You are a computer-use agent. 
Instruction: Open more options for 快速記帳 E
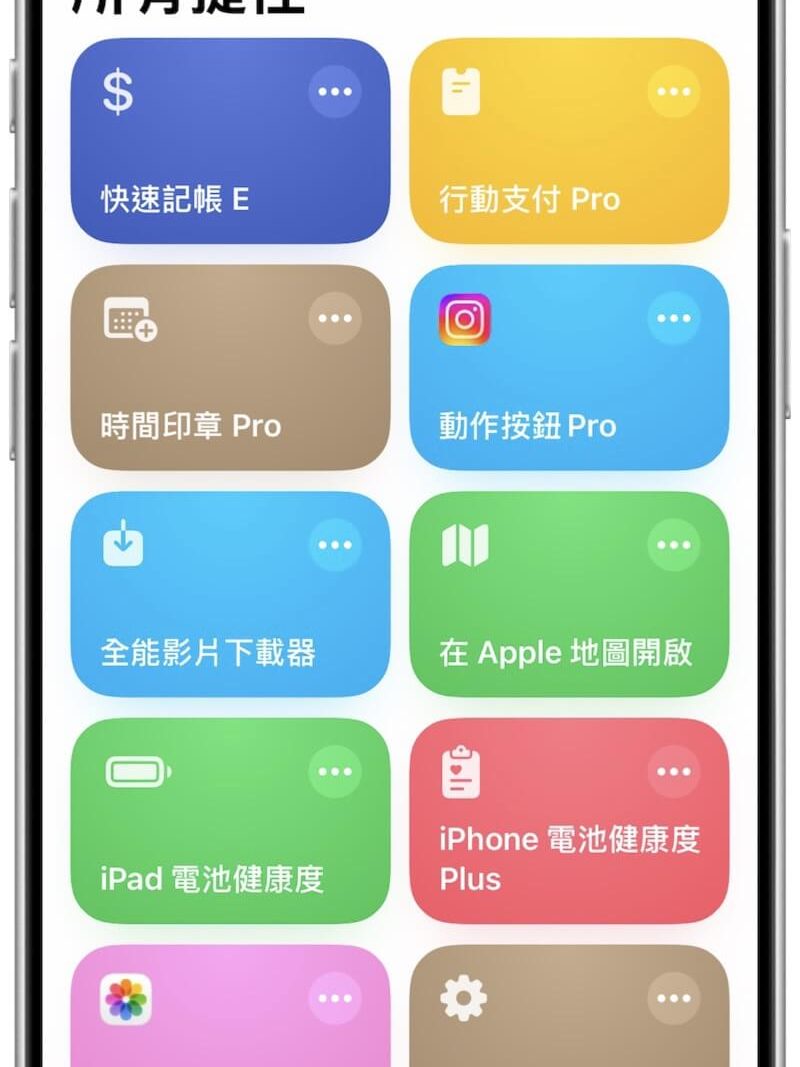335,92
